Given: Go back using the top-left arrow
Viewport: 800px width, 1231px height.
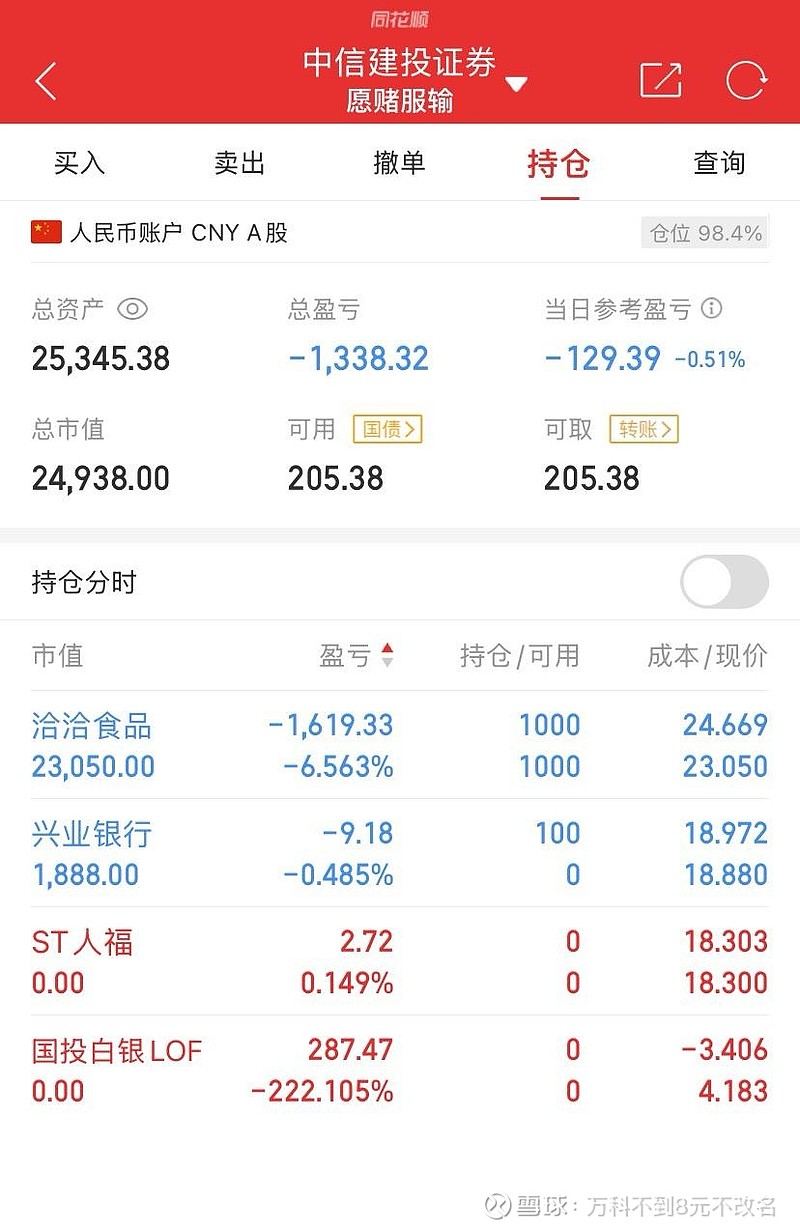Looking at the screenshot, I should tap(46, 81).
